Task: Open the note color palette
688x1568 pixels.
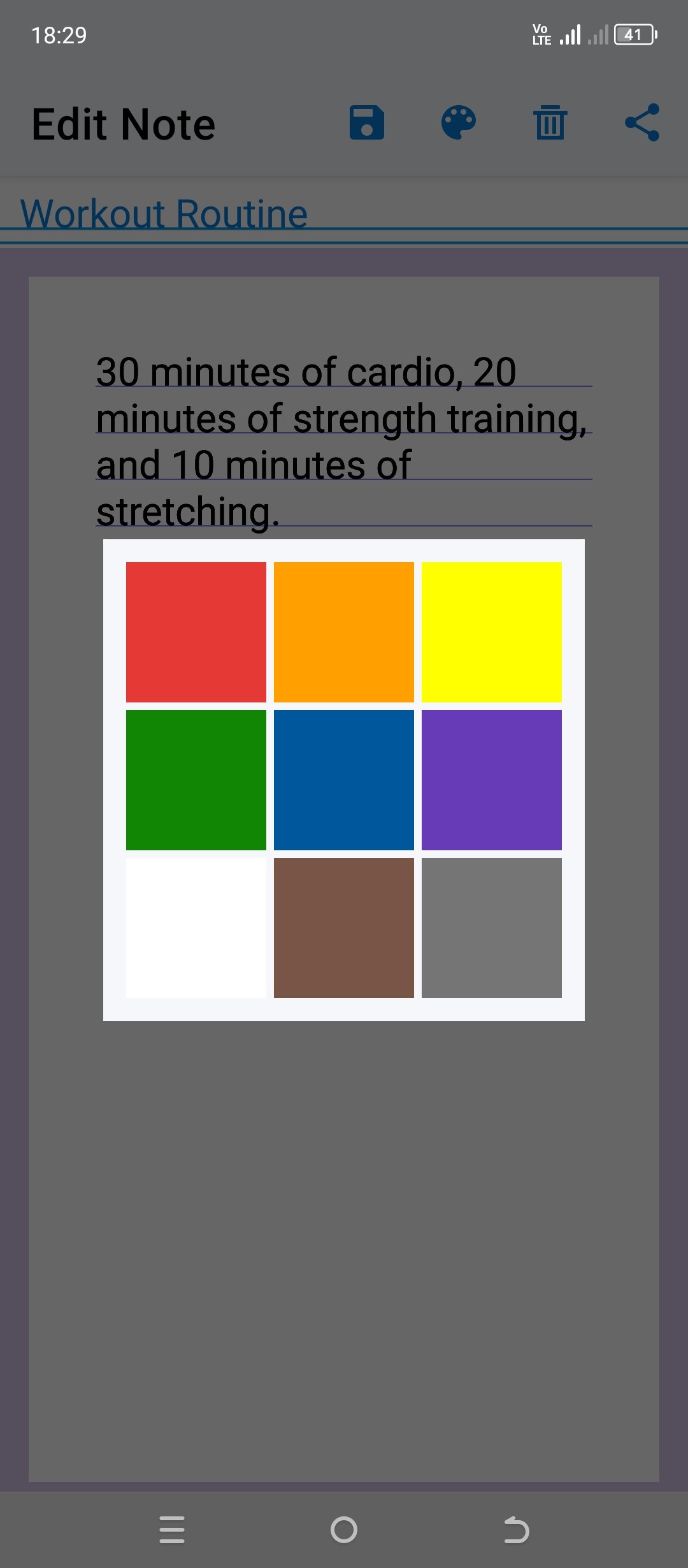Action: [x=458, y=124]
